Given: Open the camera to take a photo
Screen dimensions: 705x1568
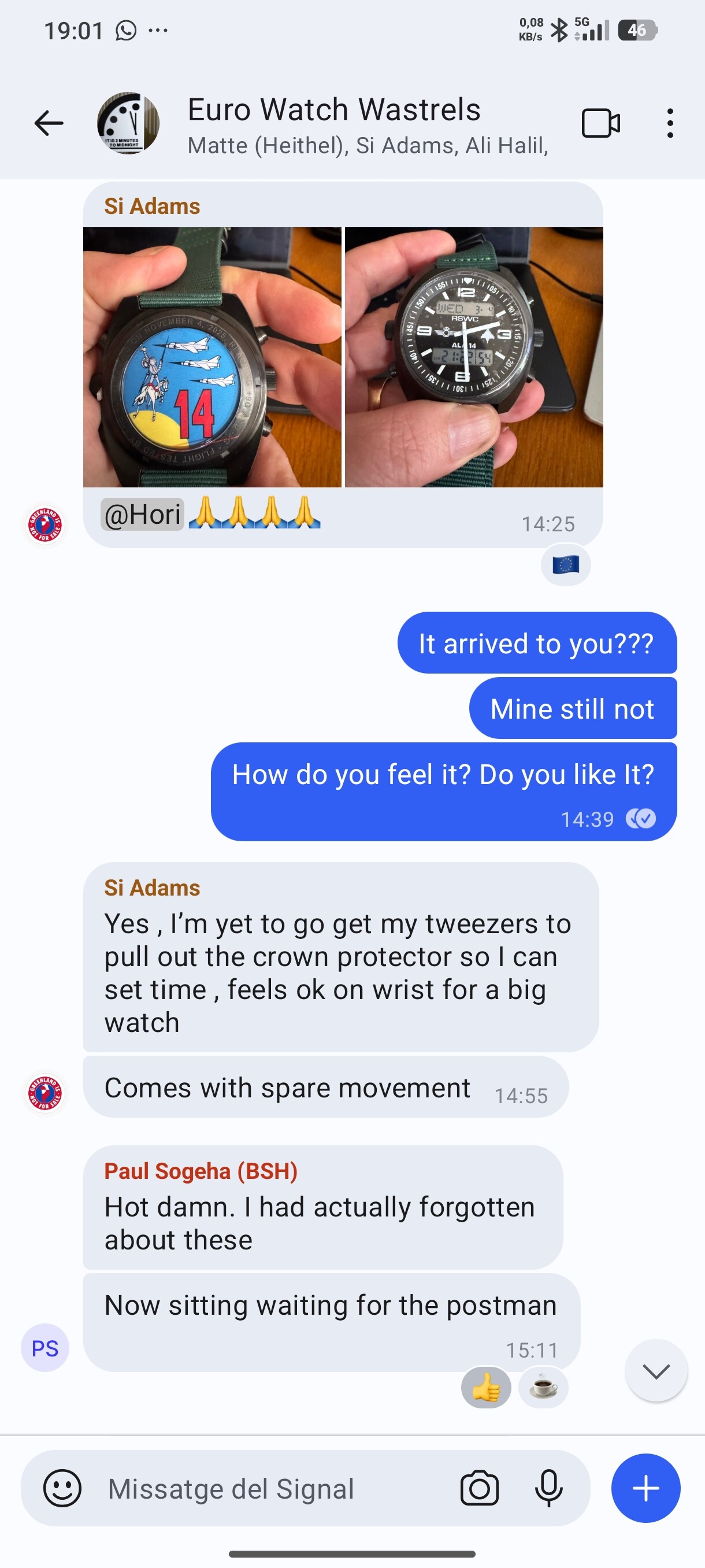Looking at the screenshot, I should click(x=479, y=1488).
